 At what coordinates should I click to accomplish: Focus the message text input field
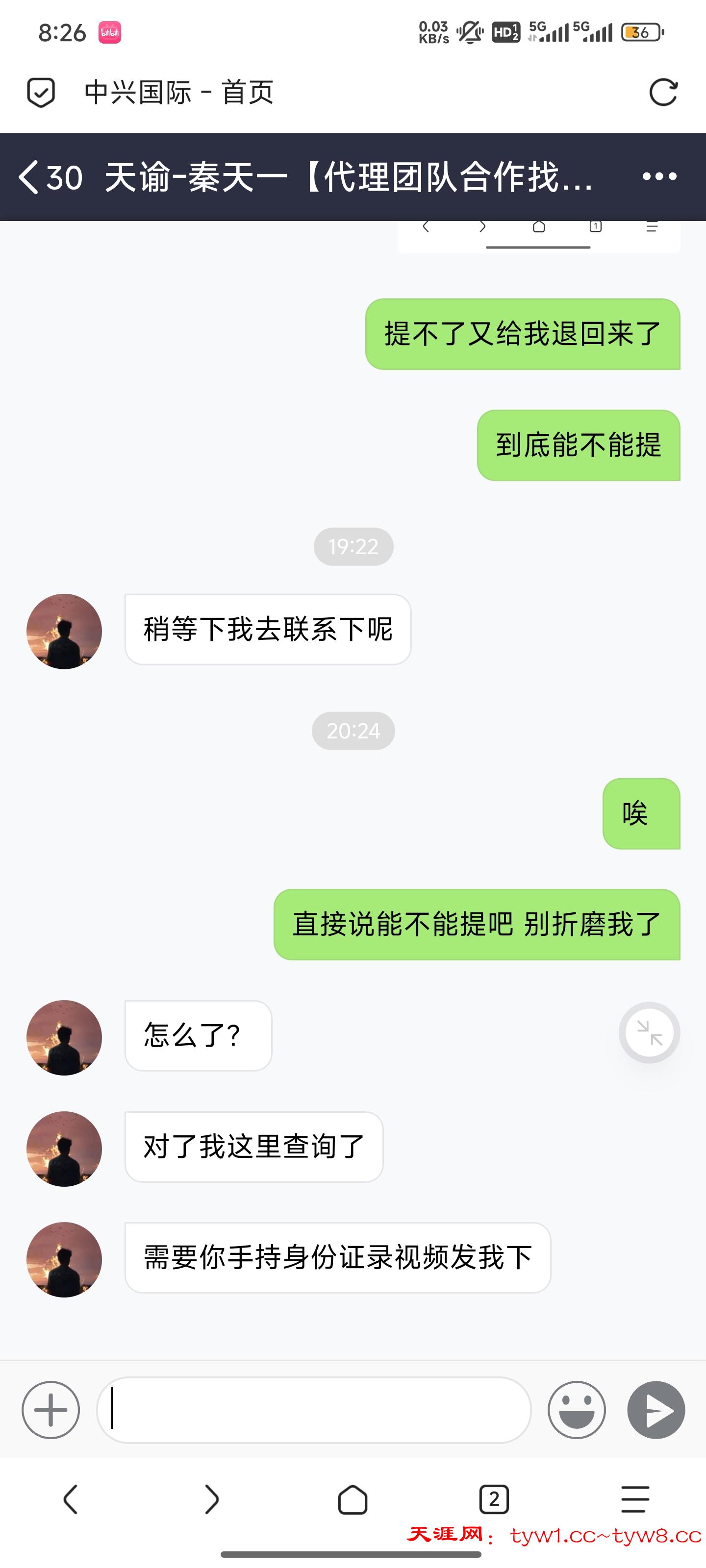(x=314, y=1410)
